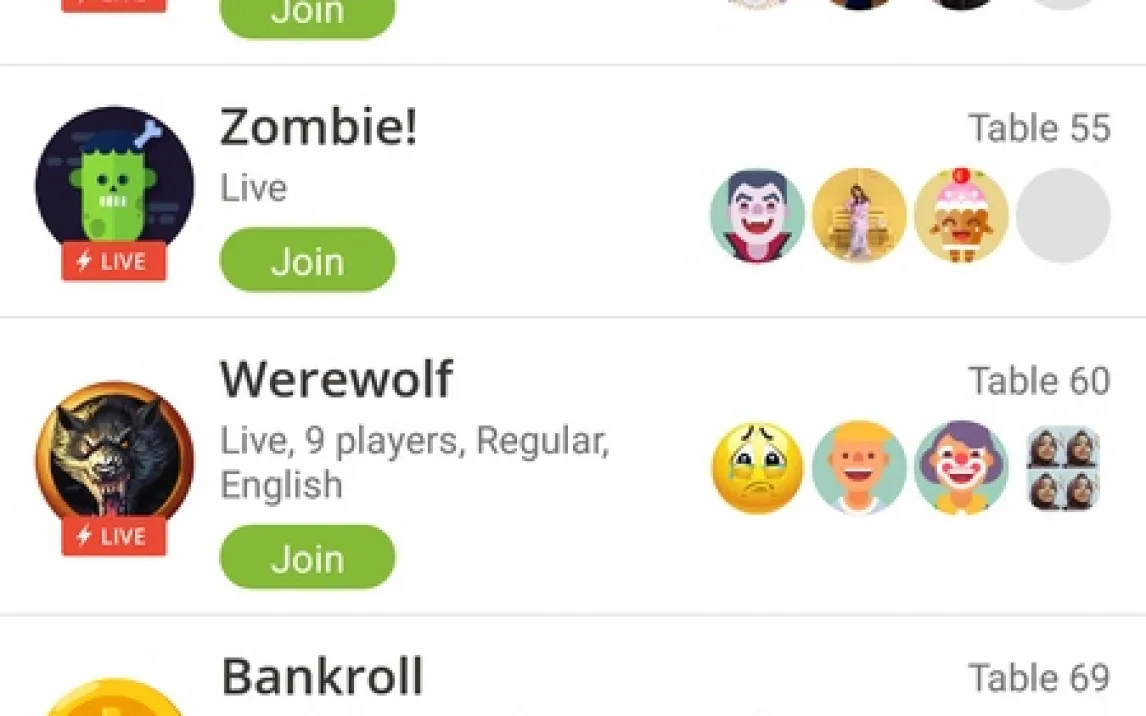The height and width of the screenshot is (716, 1146).
Task: Join the Zombie! live table
Action: click(307, 260)
